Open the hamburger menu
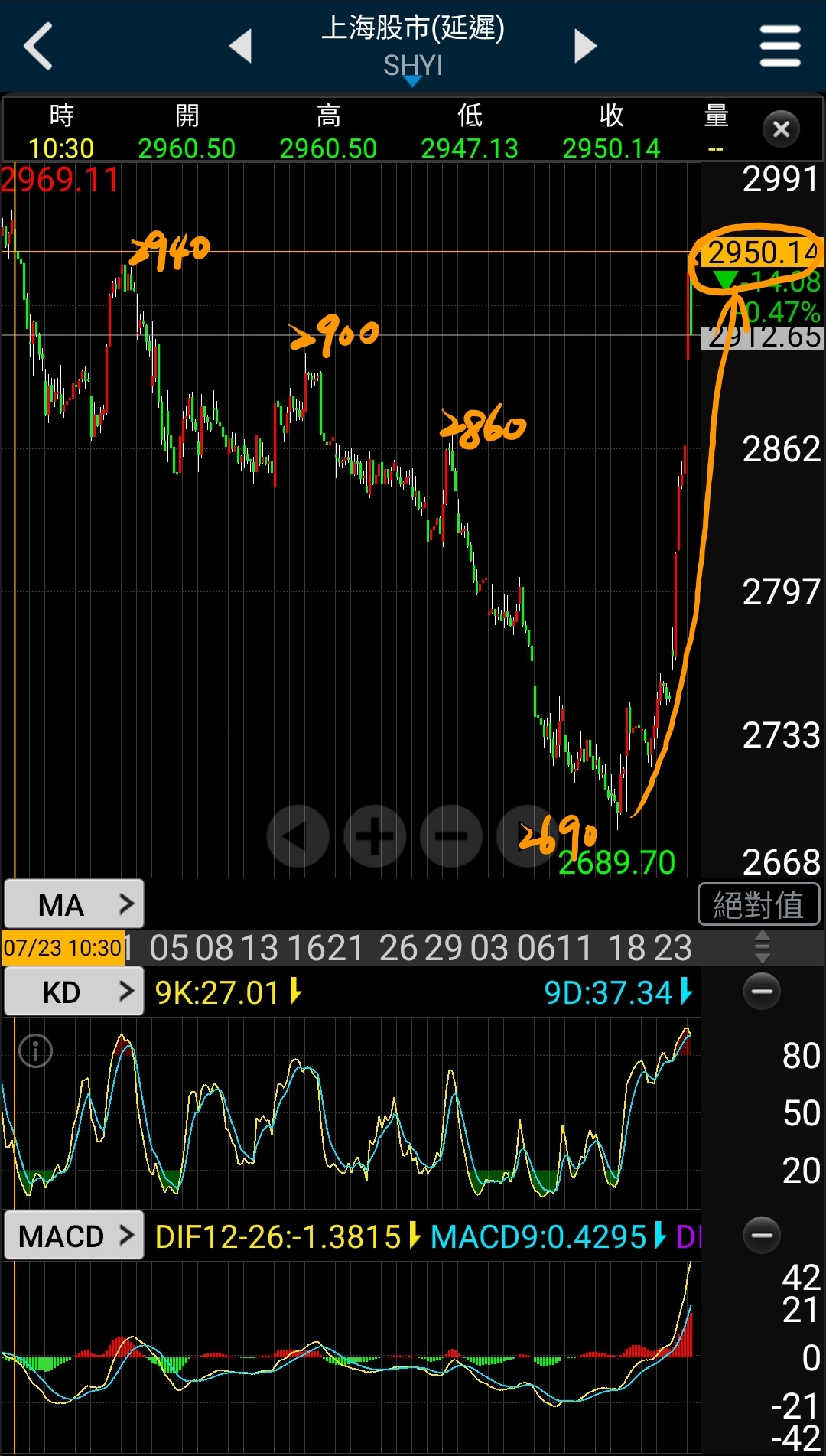 [x=780, y=46]
